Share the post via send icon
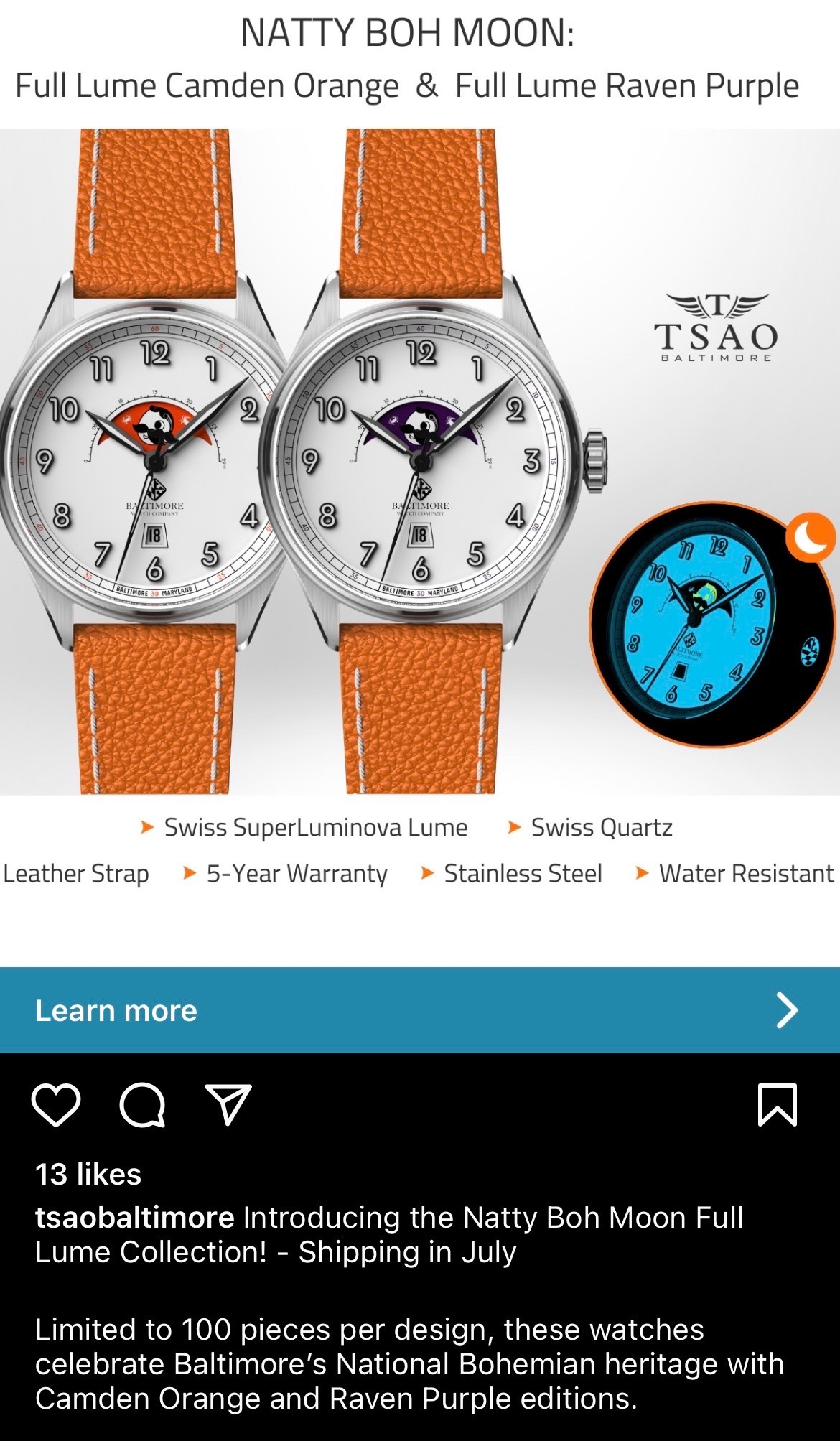Screen dimensions: 840x1441 tap(228, 1105)
